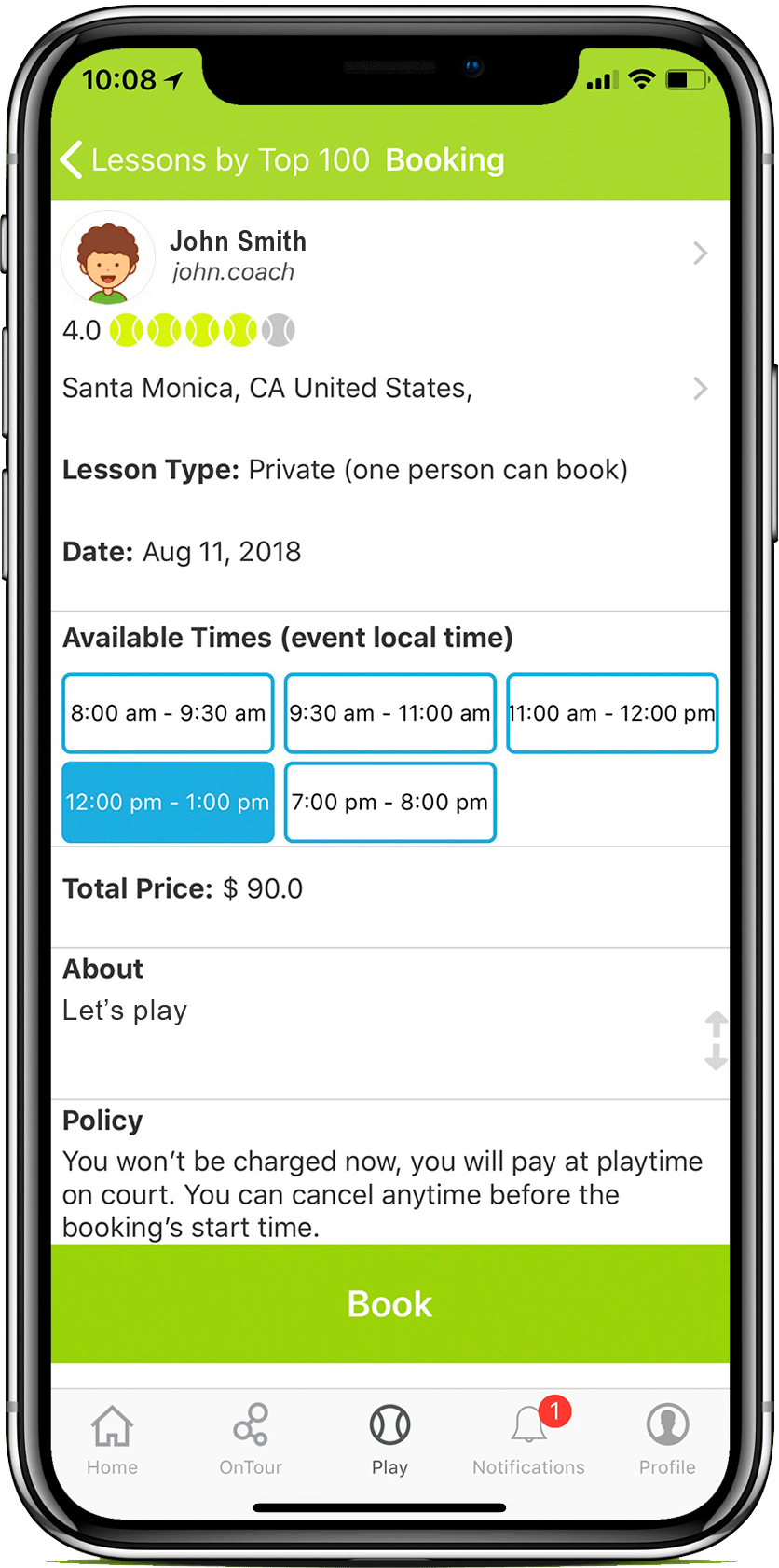Screen dimensions: 779x1568
Task: Open the Santa Monica location row
Action: 389,388
